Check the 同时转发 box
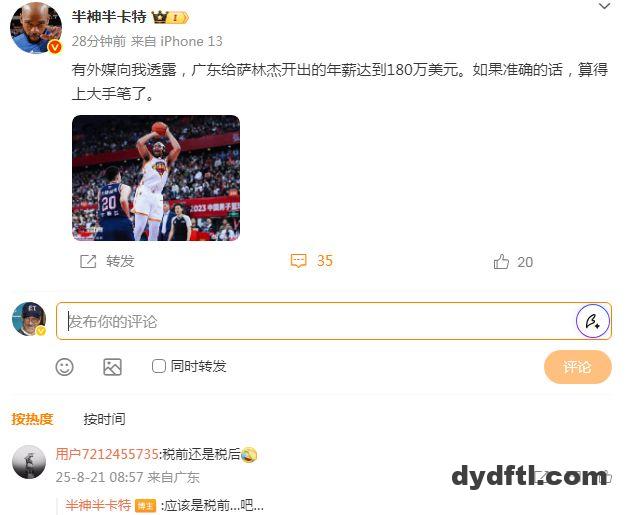This screenshot has height=515, width=632. (x=158, y=366)
